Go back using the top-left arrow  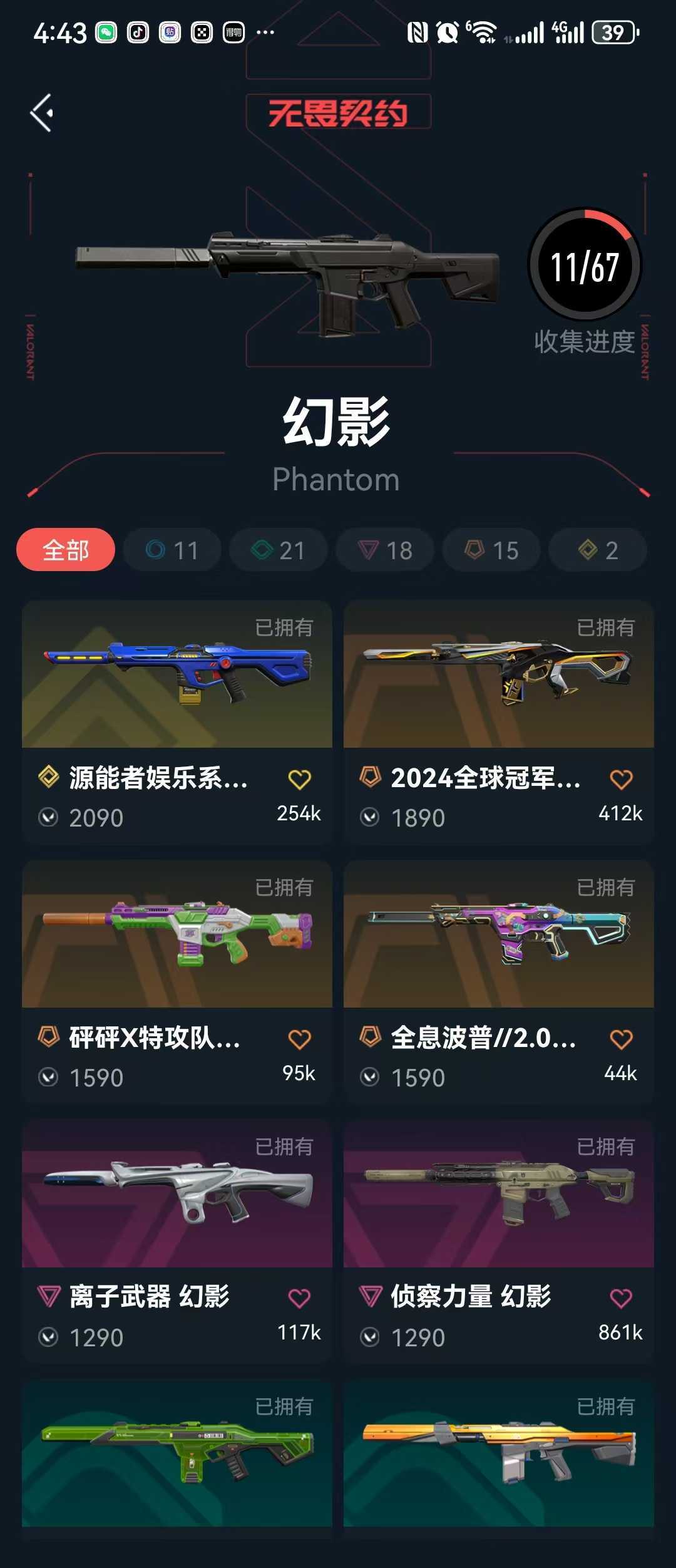tap(42, 113)
